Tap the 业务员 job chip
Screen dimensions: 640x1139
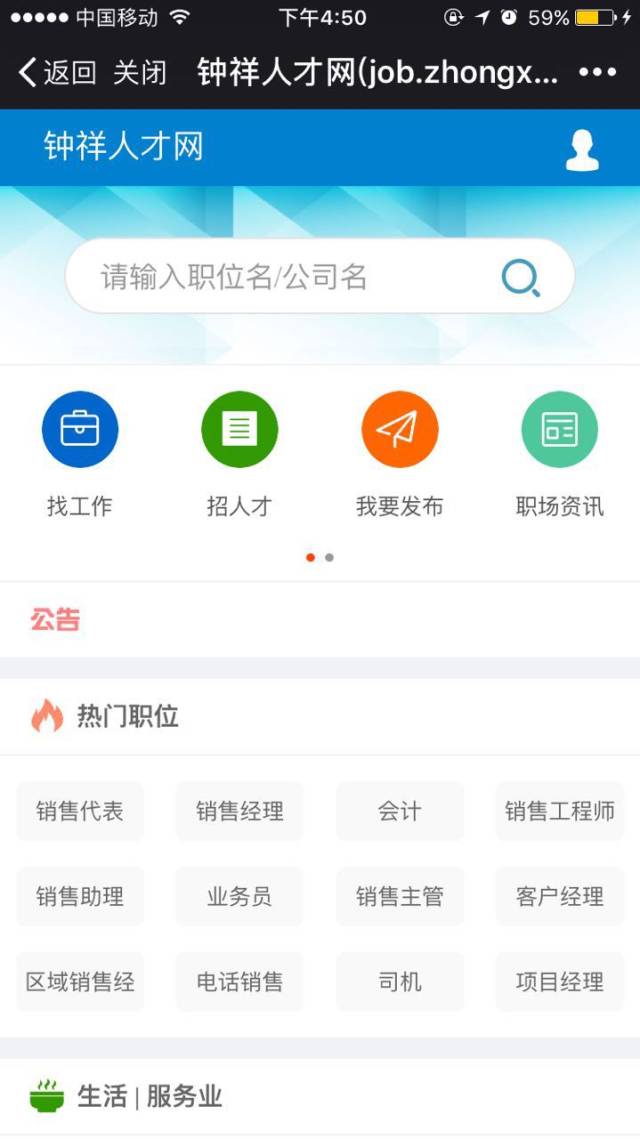pyautogui.click(x=240, y=896)
